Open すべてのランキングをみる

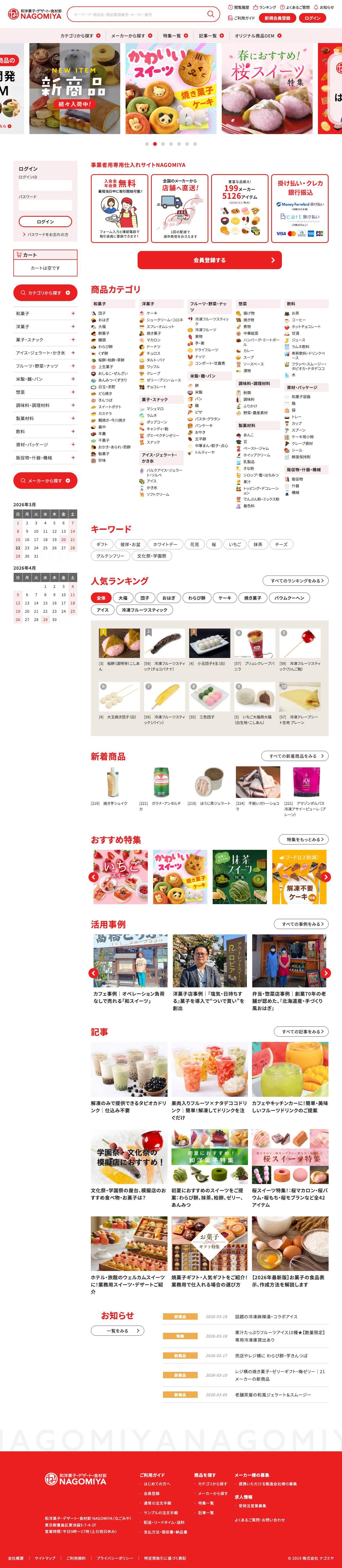(295, 581)
